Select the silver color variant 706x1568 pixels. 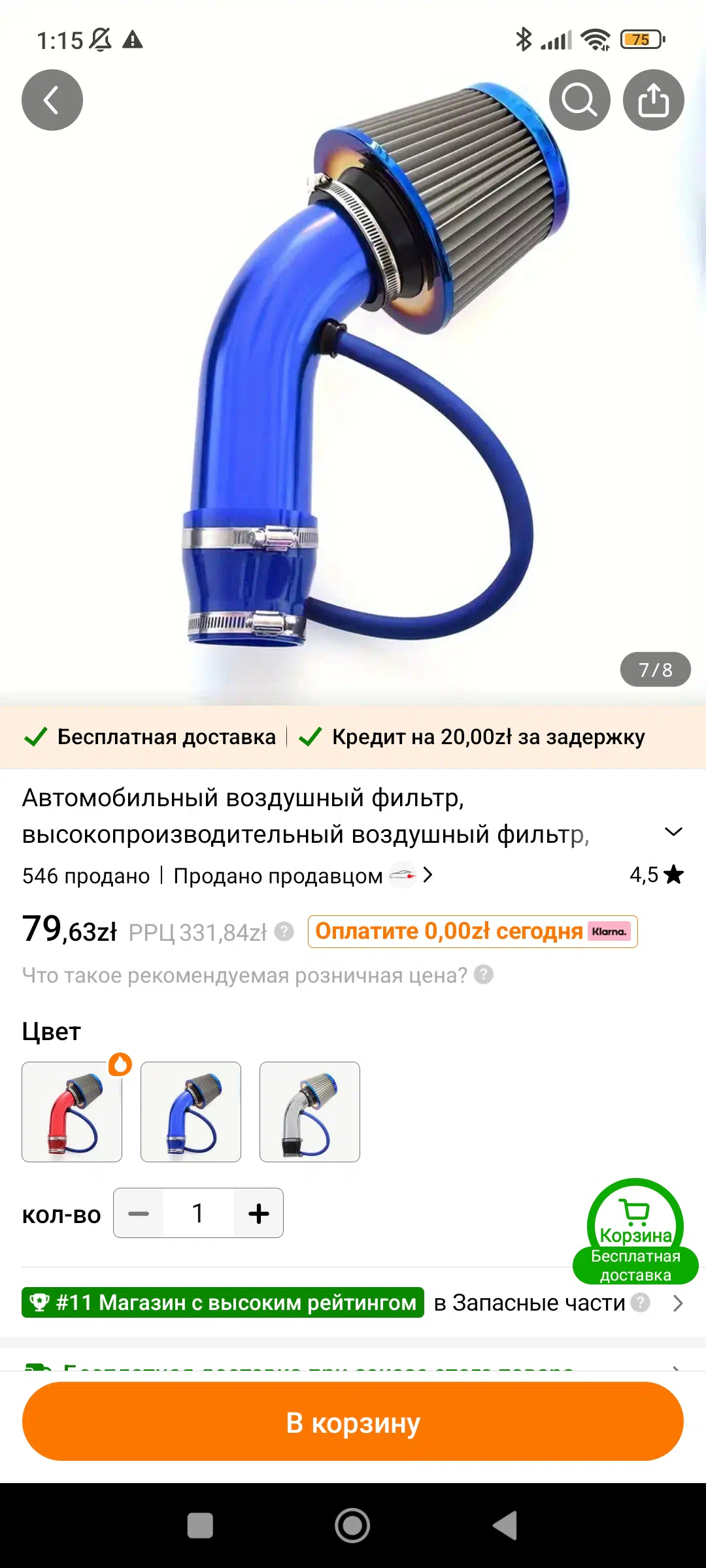(310, 1112)
